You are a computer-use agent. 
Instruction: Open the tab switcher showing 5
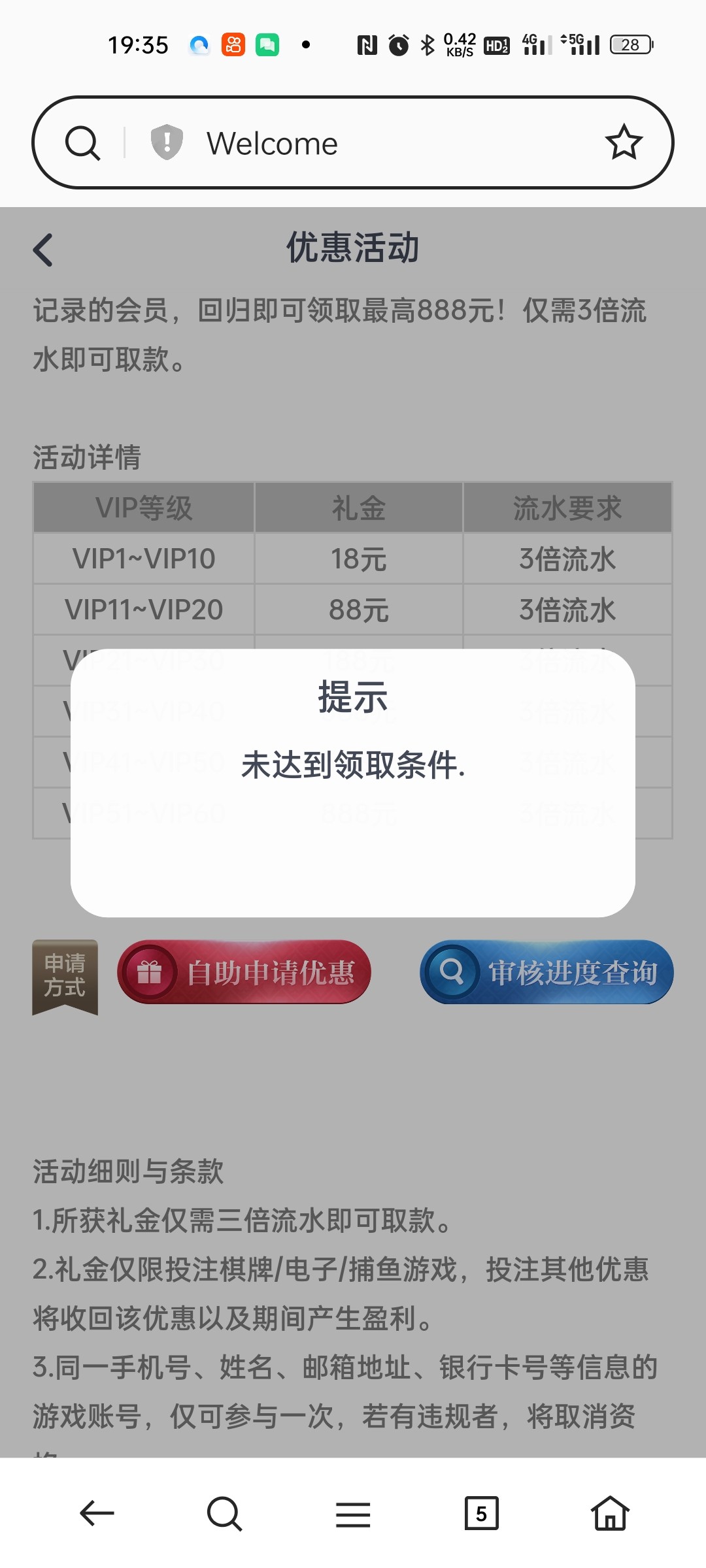pos(482,1514)
